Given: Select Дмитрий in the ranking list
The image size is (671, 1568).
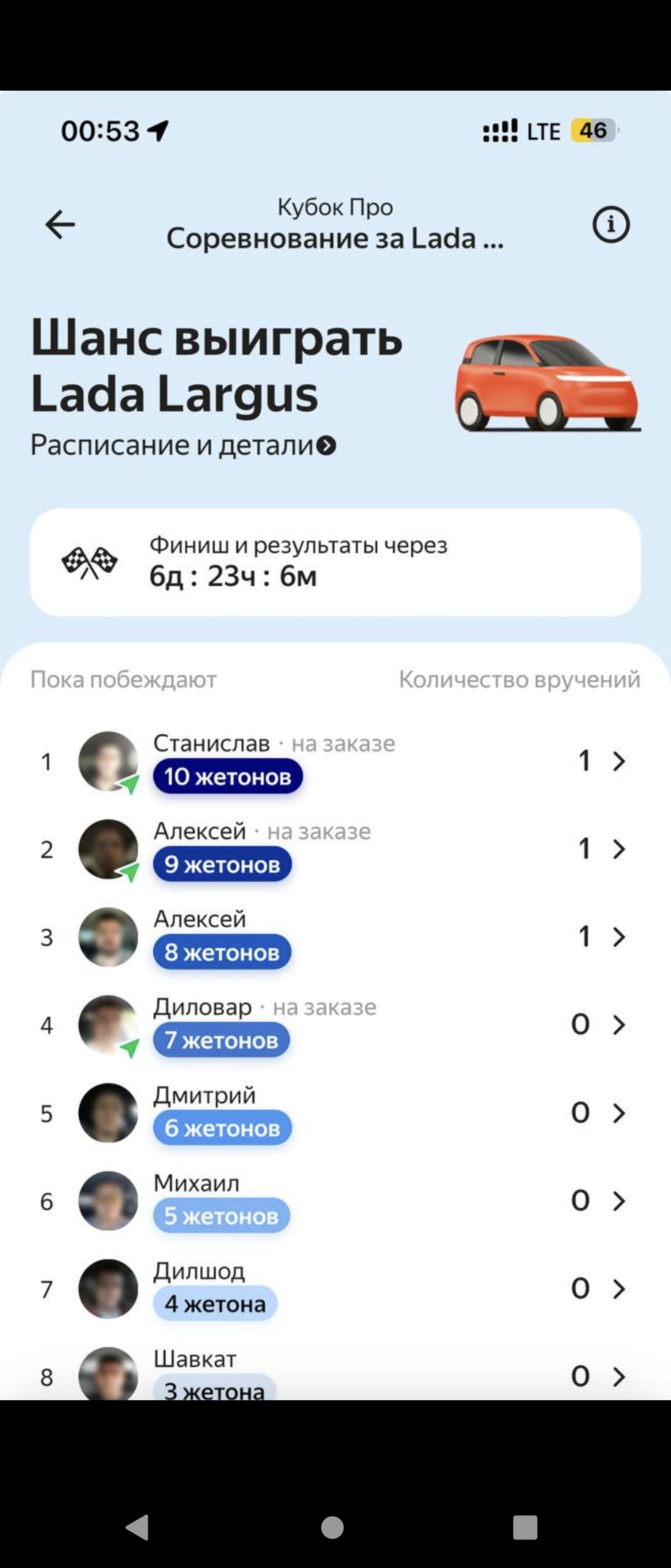Looking at the screenshot, I should coord(335,1112).
